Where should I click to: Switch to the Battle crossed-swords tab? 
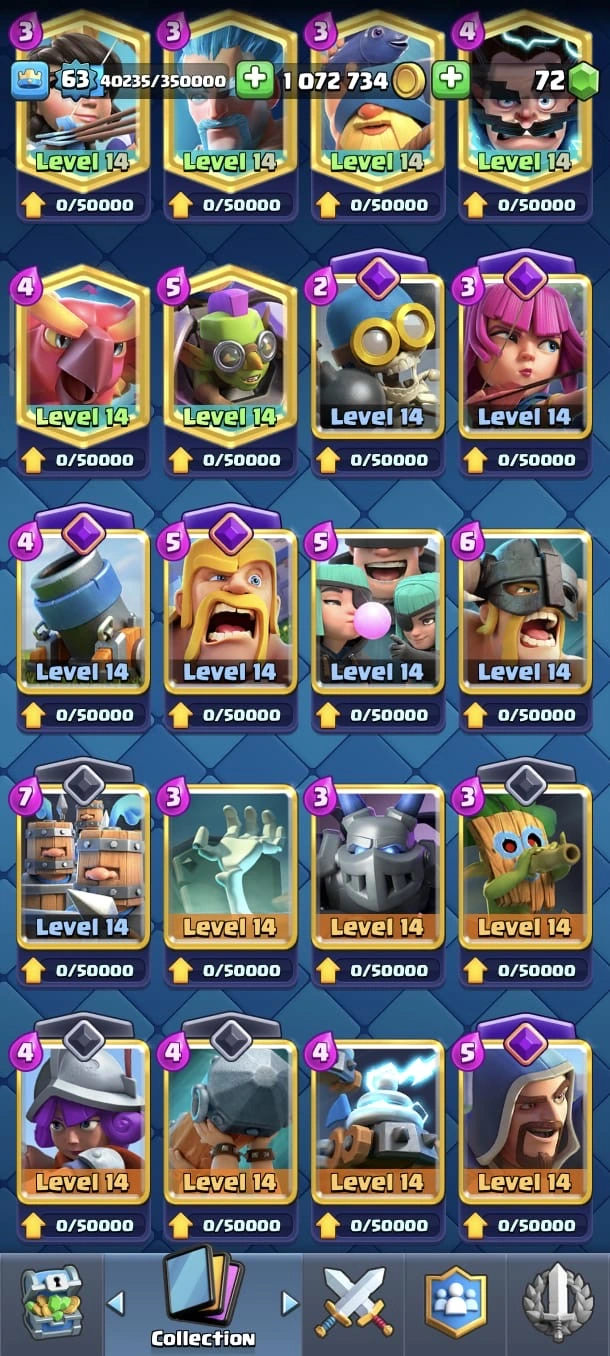pos(355,1302)
